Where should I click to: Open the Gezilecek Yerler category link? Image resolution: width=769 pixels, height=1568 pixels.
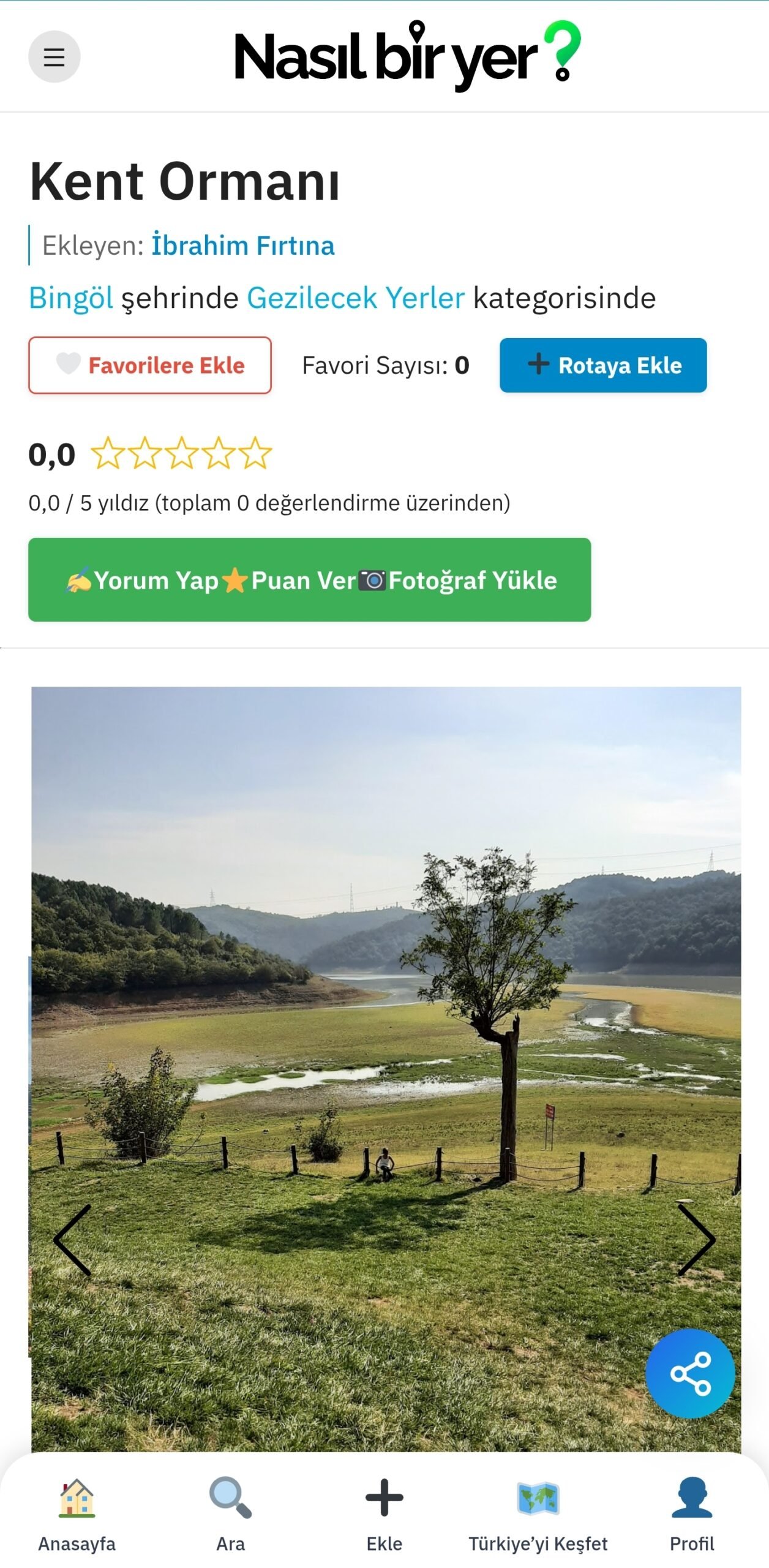355,298
